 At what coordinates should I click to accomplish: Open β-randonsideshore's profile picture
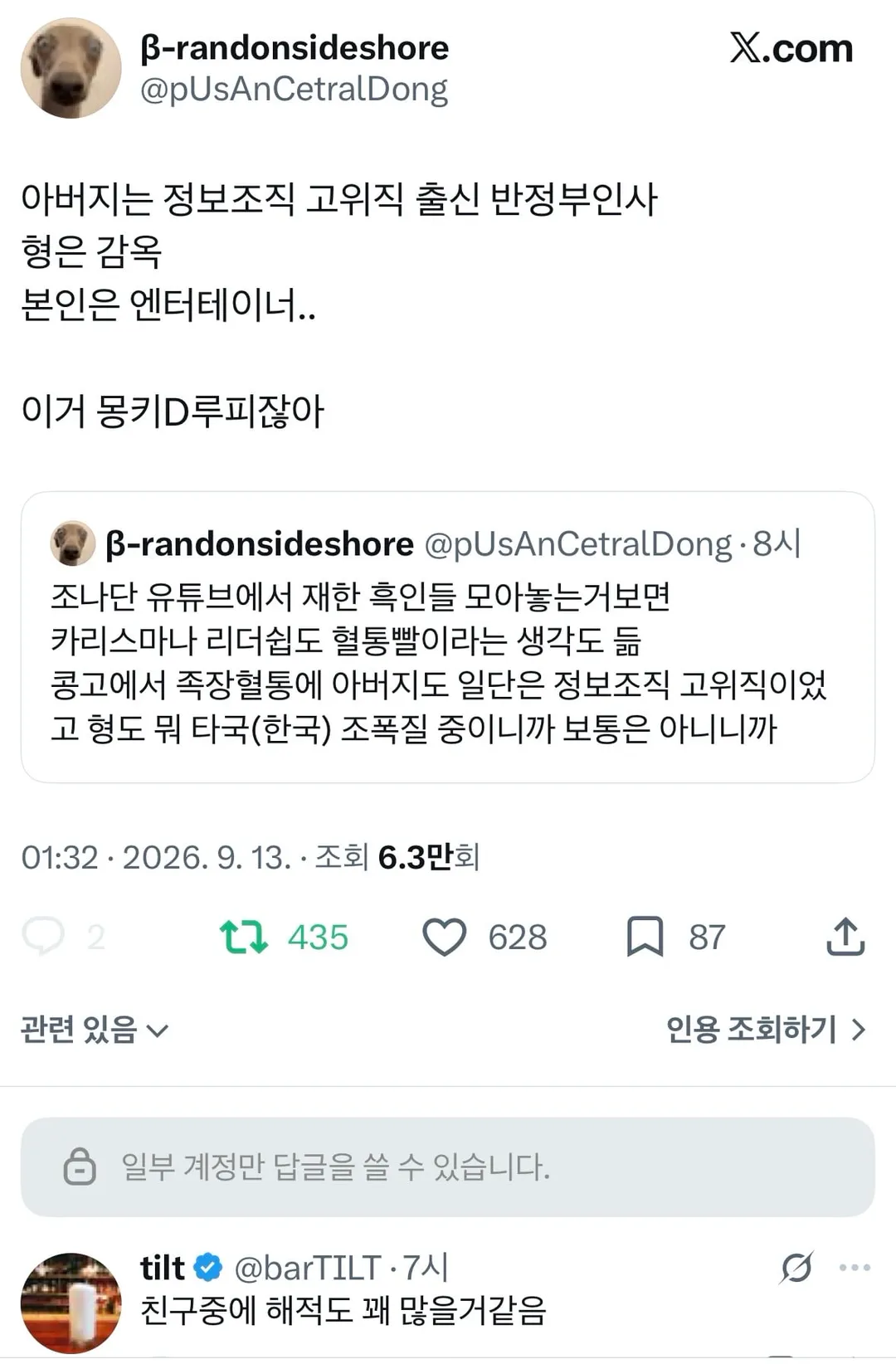pyautogui.click(x=71, y=68)
